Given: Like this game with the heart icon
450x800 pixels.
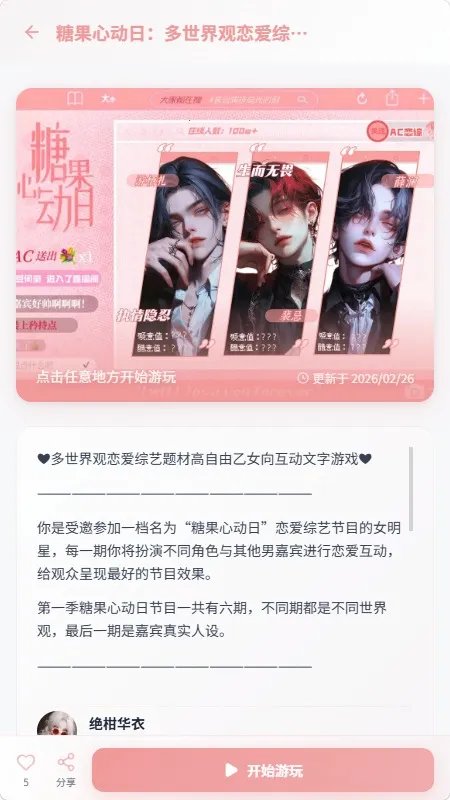Looking at the screenshot, I should pyautogui.click(x=26, y=763).
